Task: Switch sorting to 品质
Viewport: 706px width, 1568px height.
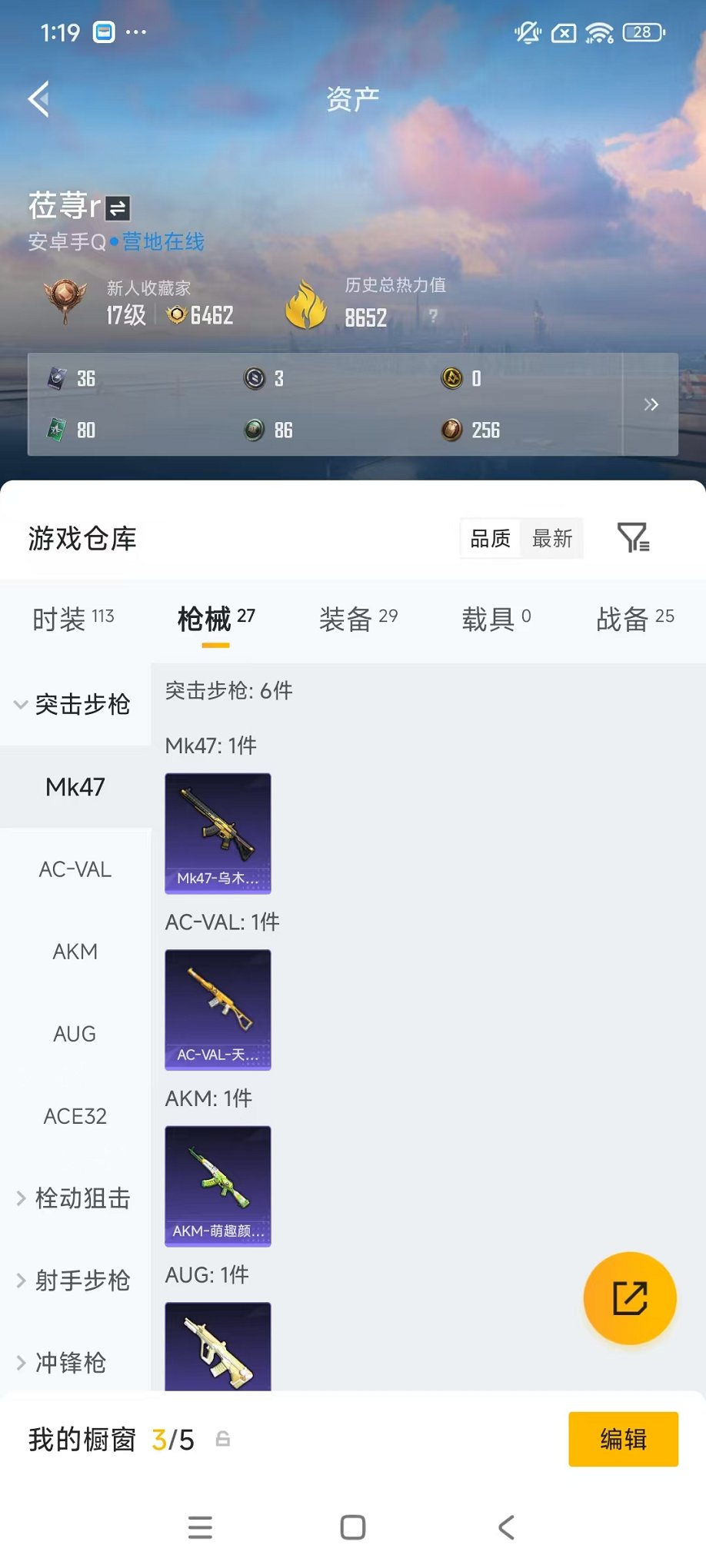Action: tap(490, 539)
